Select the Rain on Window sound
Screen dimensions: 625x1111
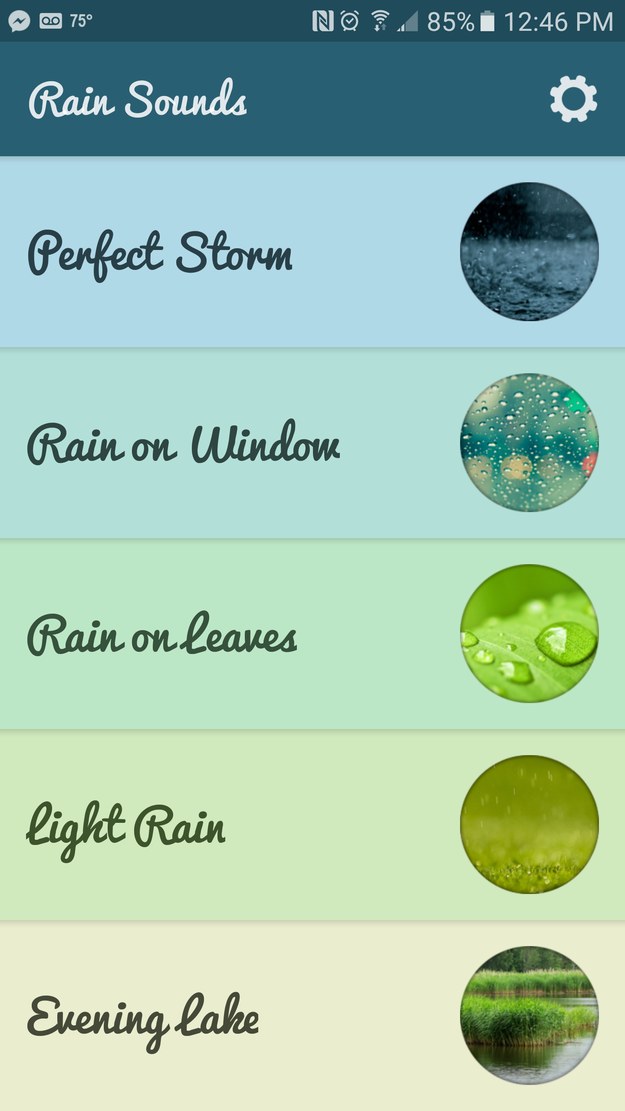click(x=312, y=443)
